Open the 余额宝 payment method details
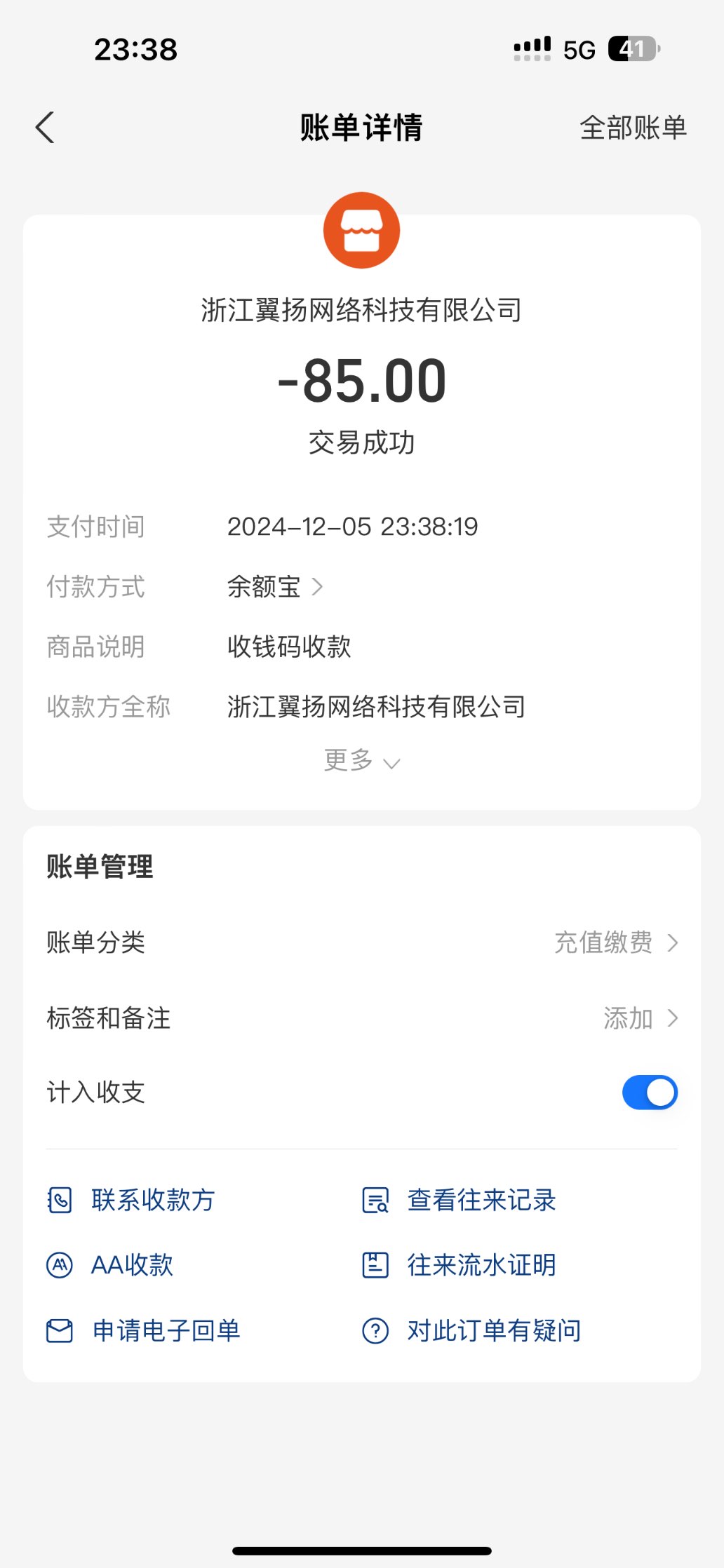Image resolution: width=724 pixels, height=1568 pixels. click(x=274, y=586)
